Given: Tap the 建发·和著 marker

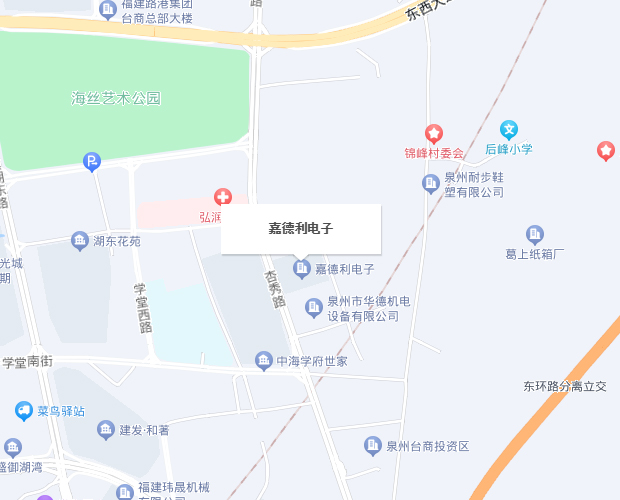Looking at the screenshot, I should 106,430.
